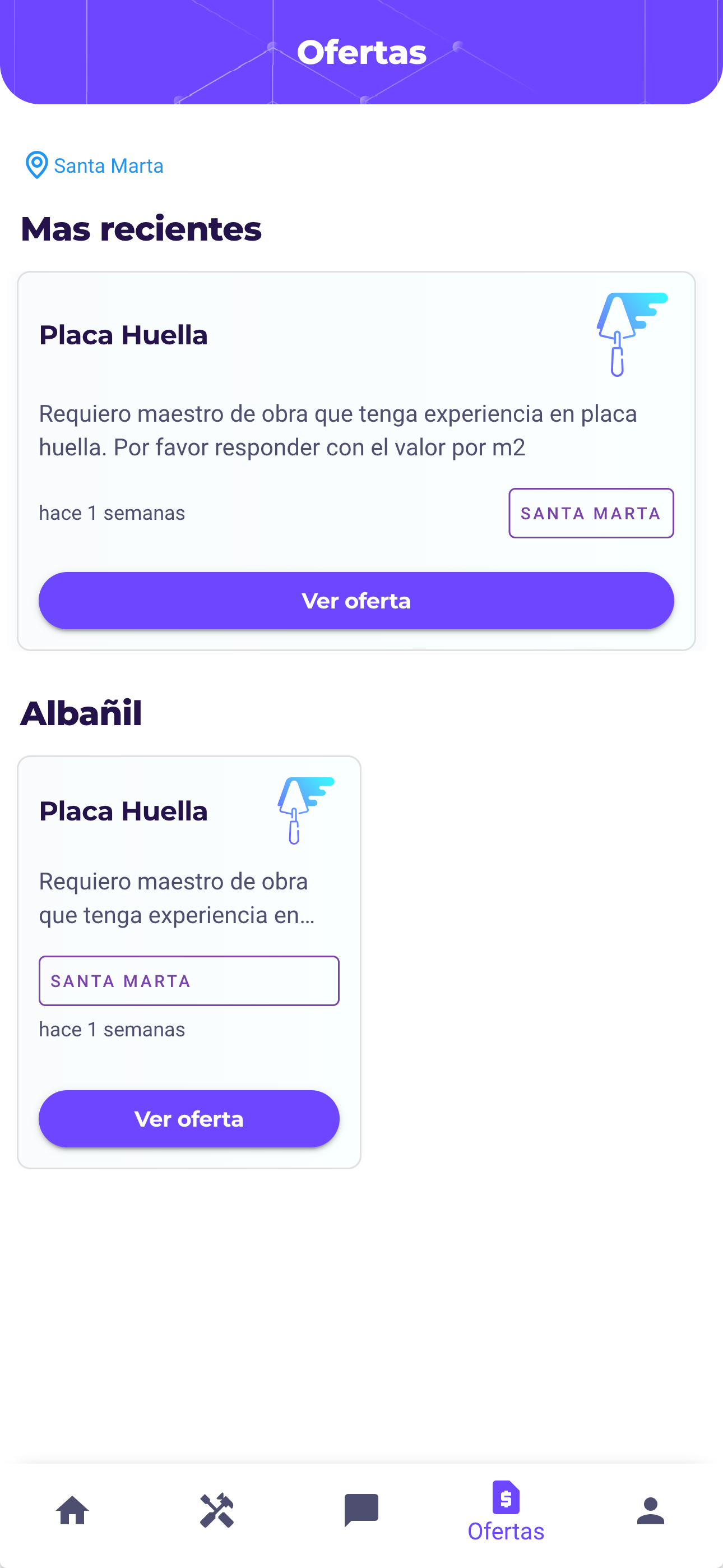The height and width of the screenshot is (1568, 723).
Task: Tap Ver oferta in the Albañil section
Action: click(189, 1118)
